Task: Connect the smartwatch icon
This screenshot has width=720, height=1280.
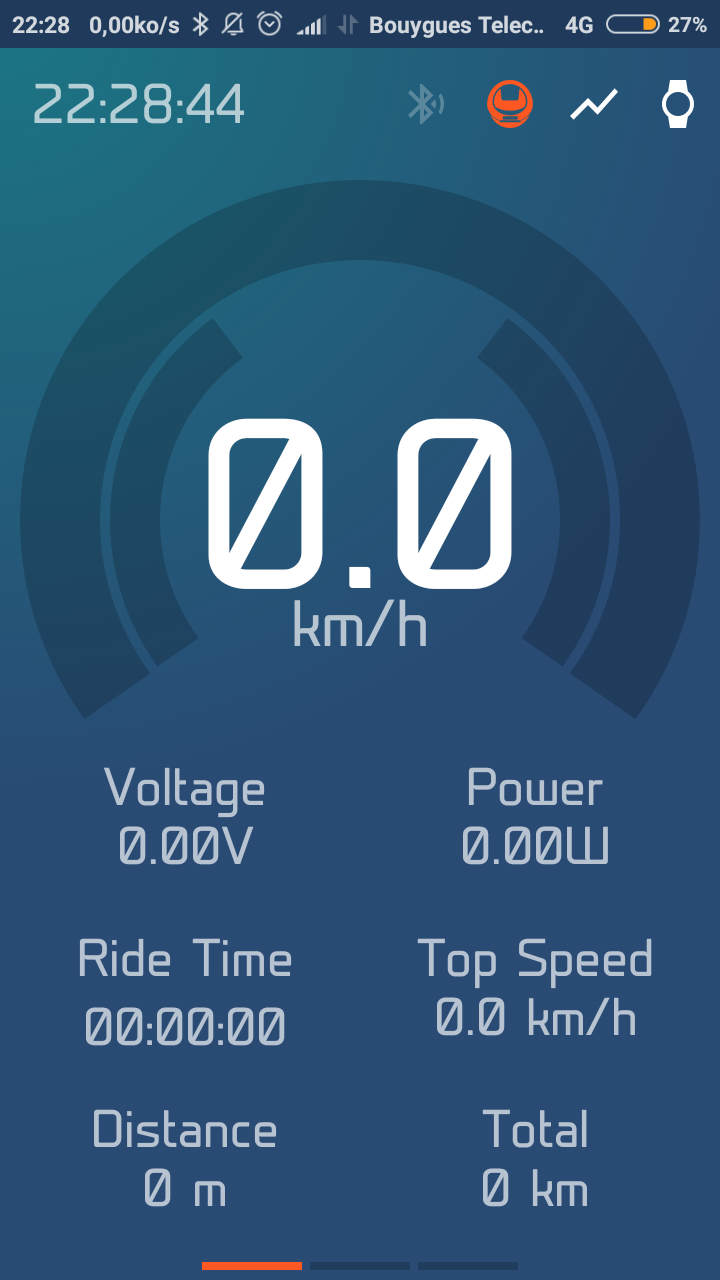Action: click(x=678, y=104)
